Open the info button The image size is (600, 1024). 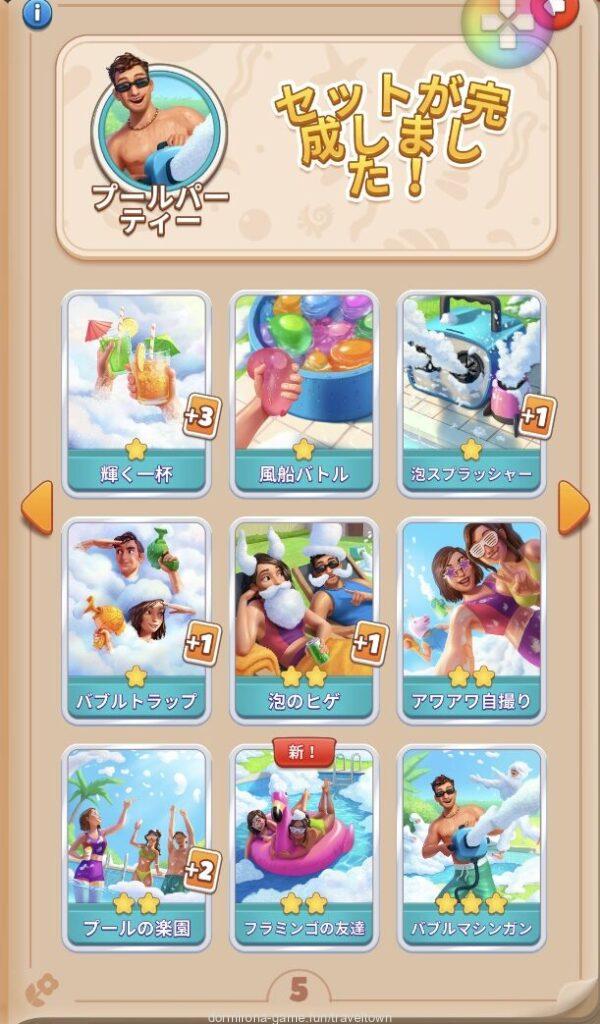tap(37, 13)
